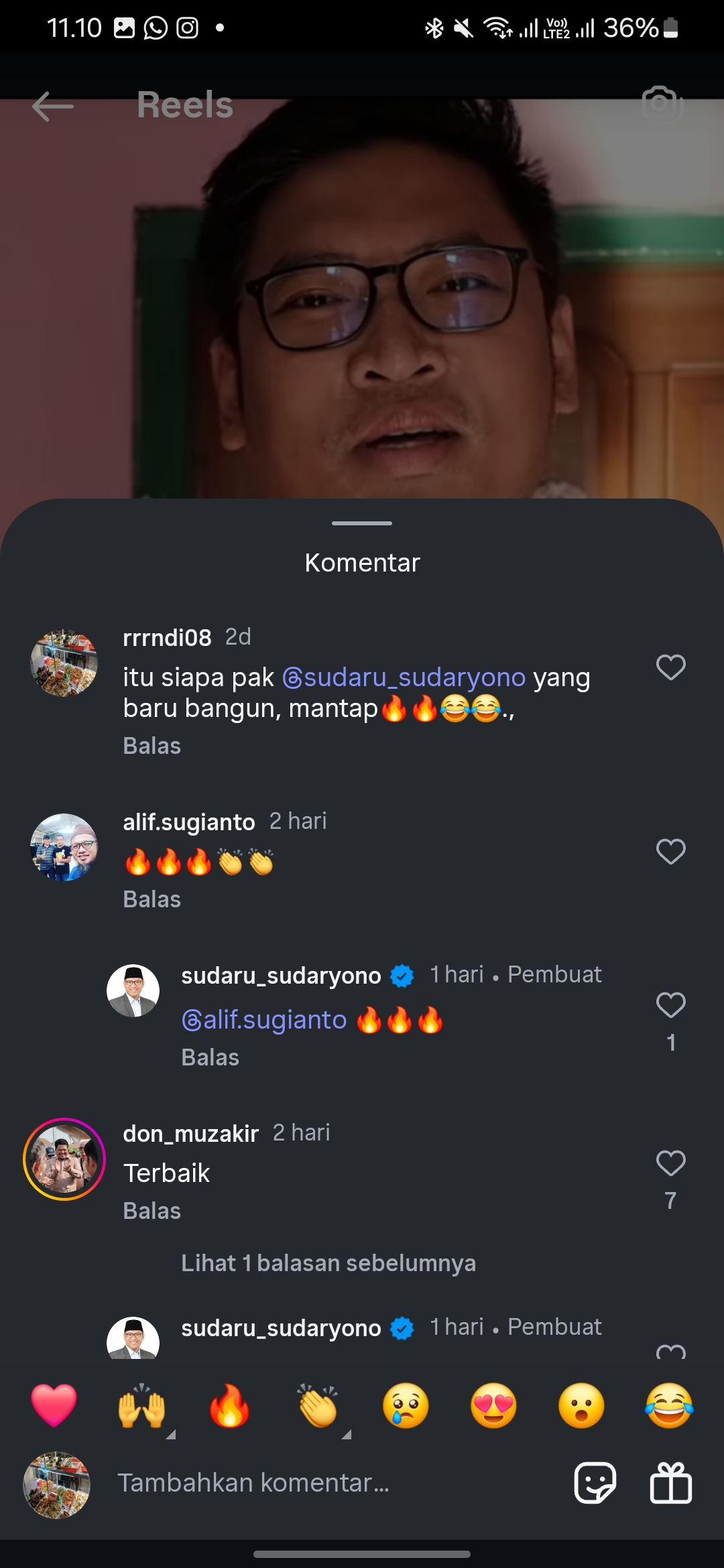The image size is (724, 1568).
Task: Insert the crying-laughing quick emoji
Action: (x=669, y=1405)
